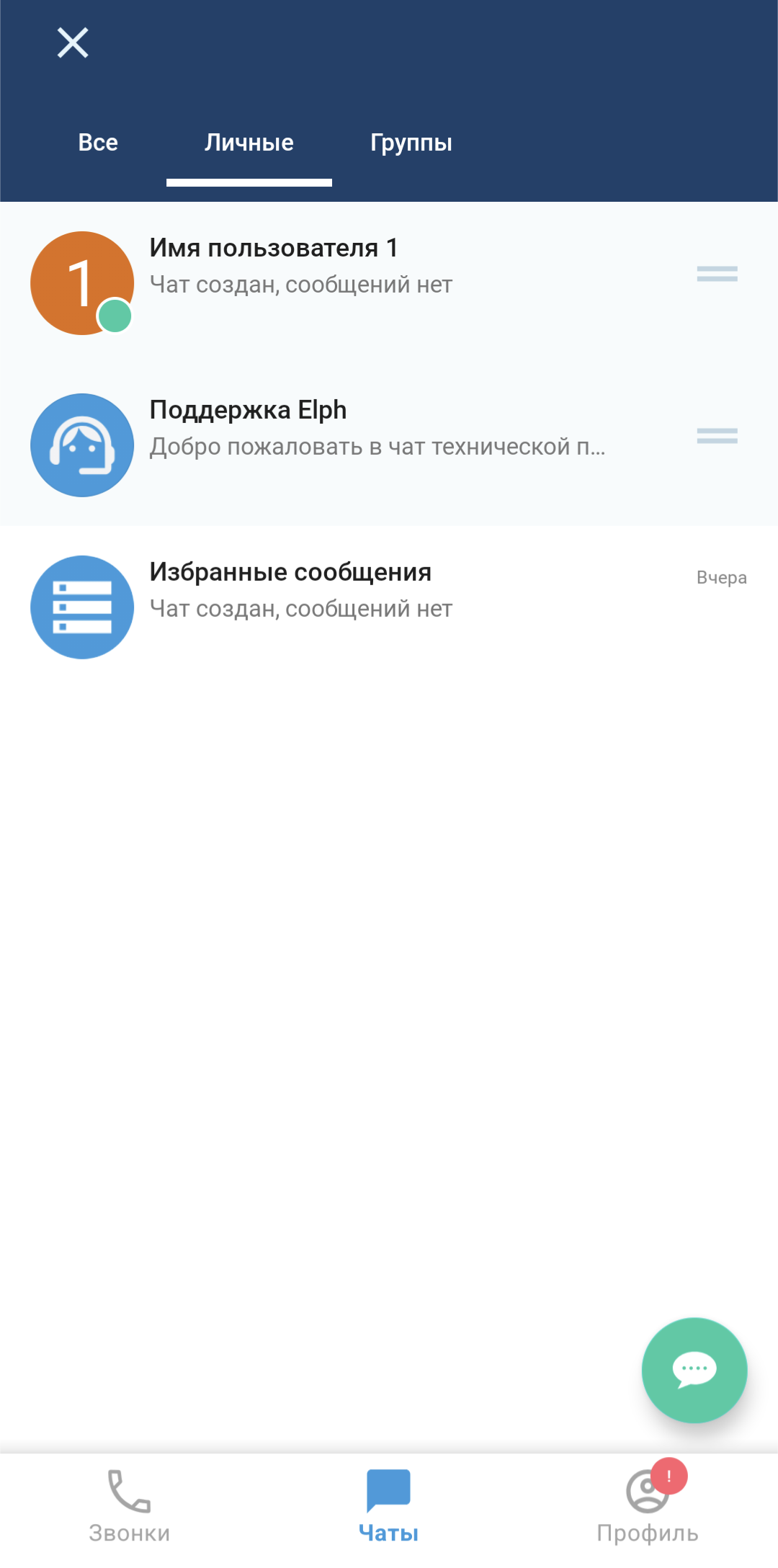
Task: Close the chat reordering mode
Action: pos(73,43)
